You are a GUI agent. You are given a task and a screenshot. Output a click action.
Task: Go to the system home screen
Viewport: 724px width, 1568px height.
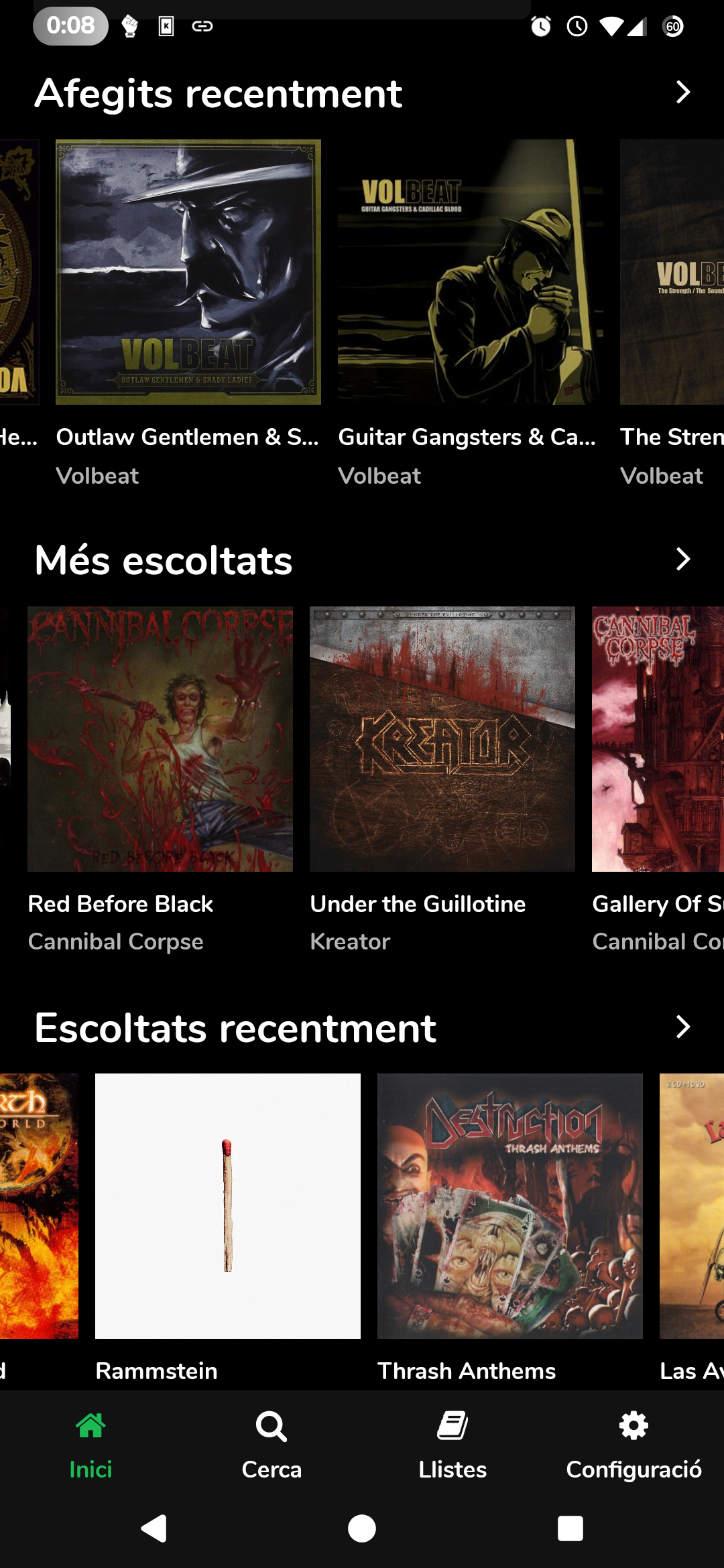(362, 1528)
